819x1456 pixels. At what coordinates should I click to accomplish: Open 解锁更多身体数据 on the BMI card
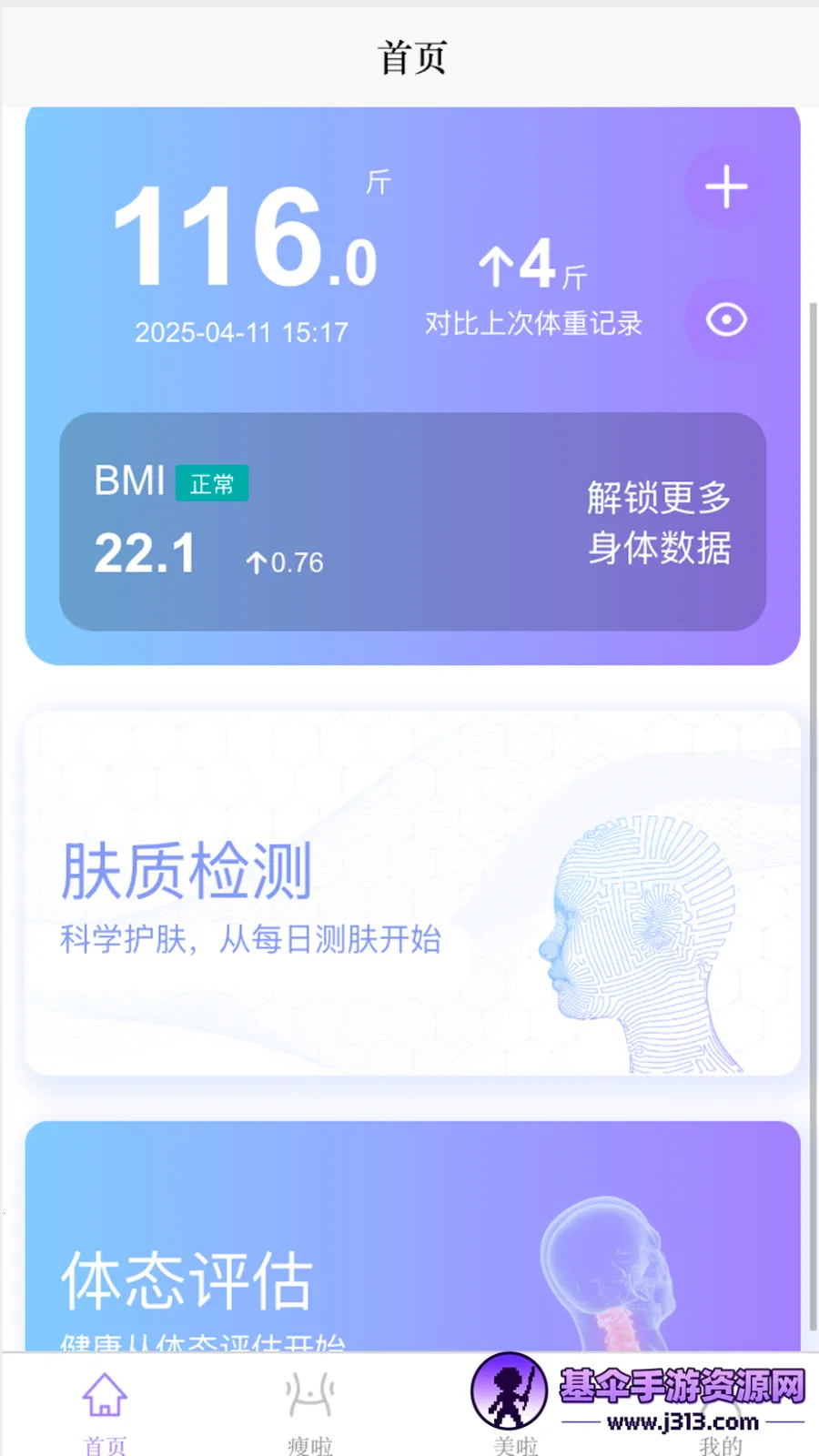[x=659, y=522]
